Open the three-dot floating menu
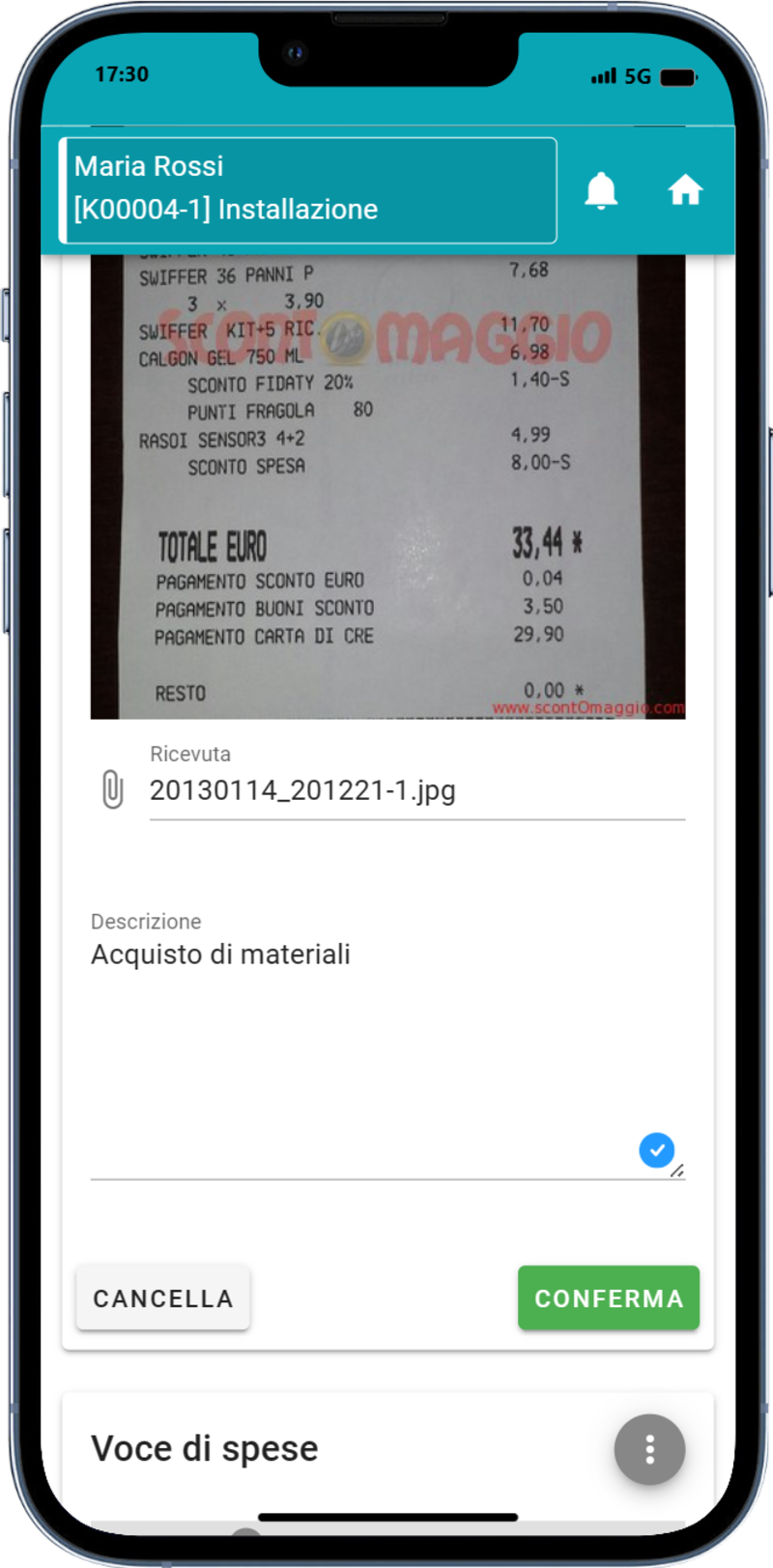 [649, 1448]
